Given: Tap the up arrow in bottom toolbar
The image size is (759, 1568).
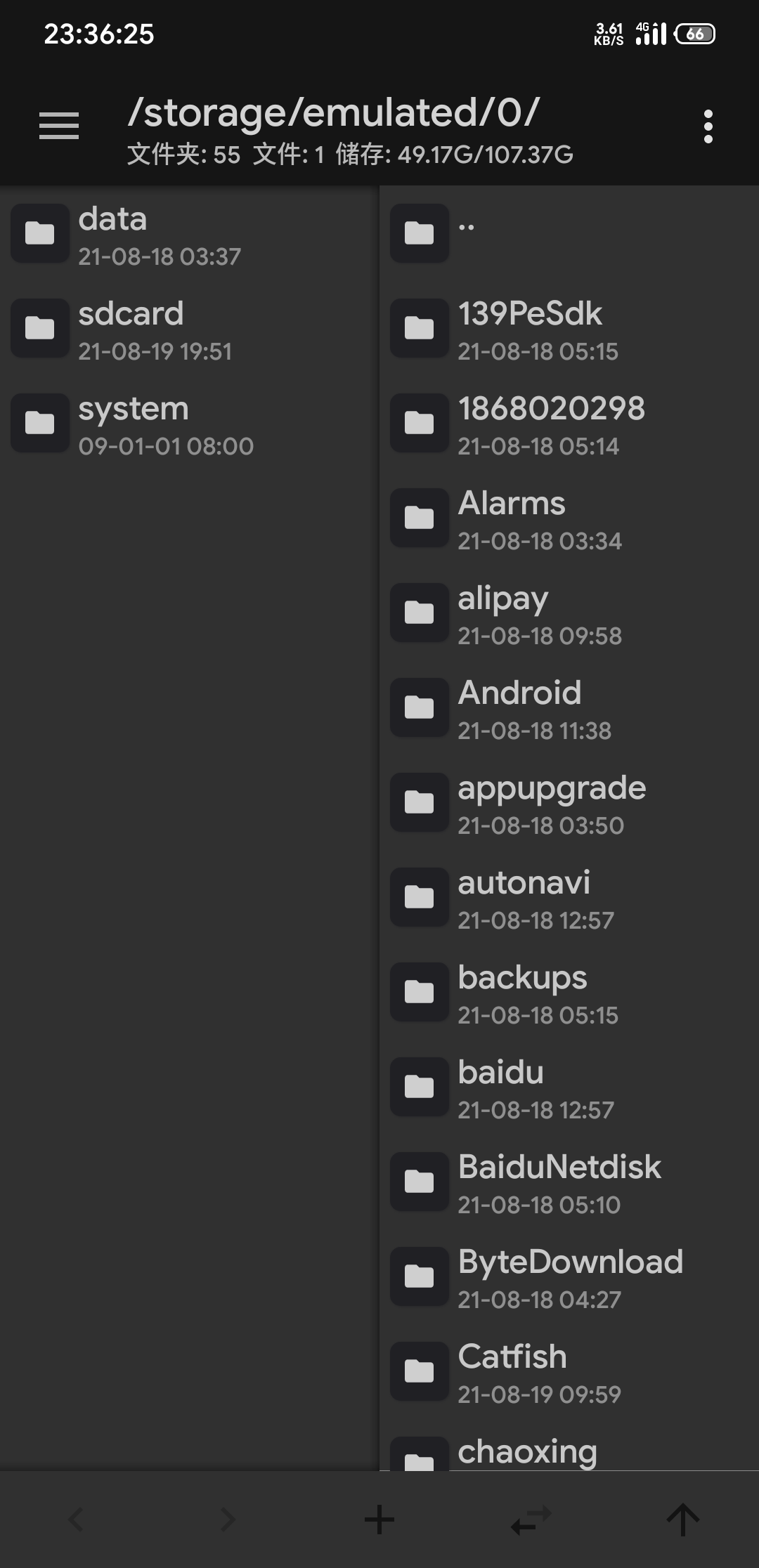Looking at the screenshot, I should (682, 1520).
